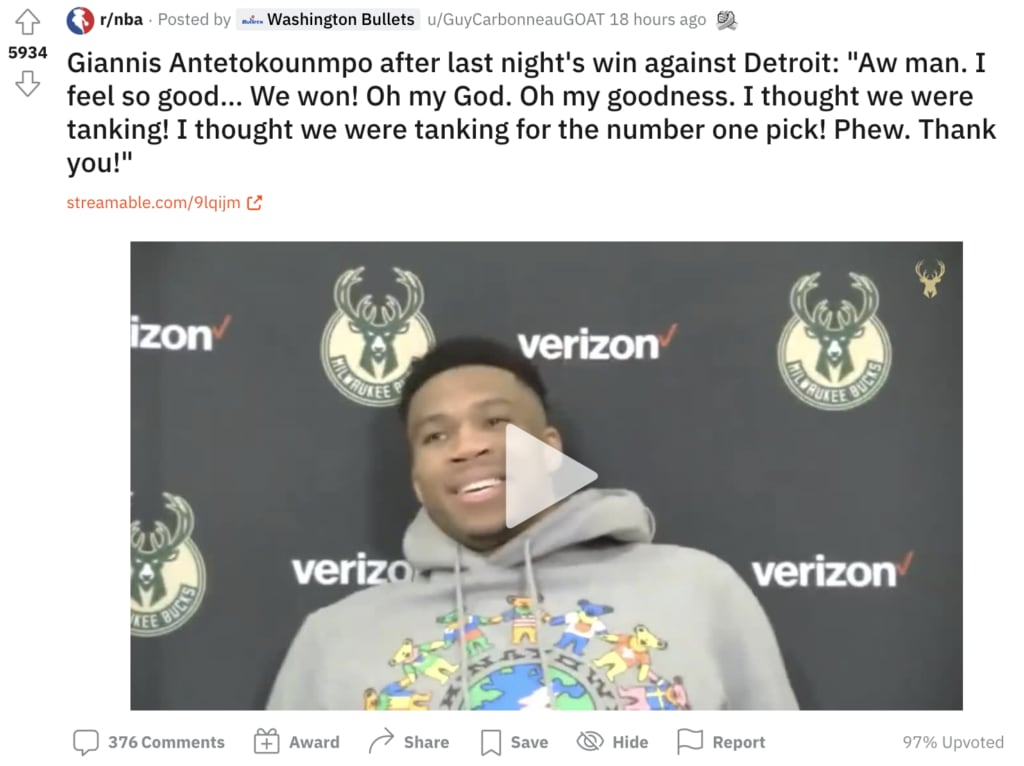Report this post

[721, 742]
